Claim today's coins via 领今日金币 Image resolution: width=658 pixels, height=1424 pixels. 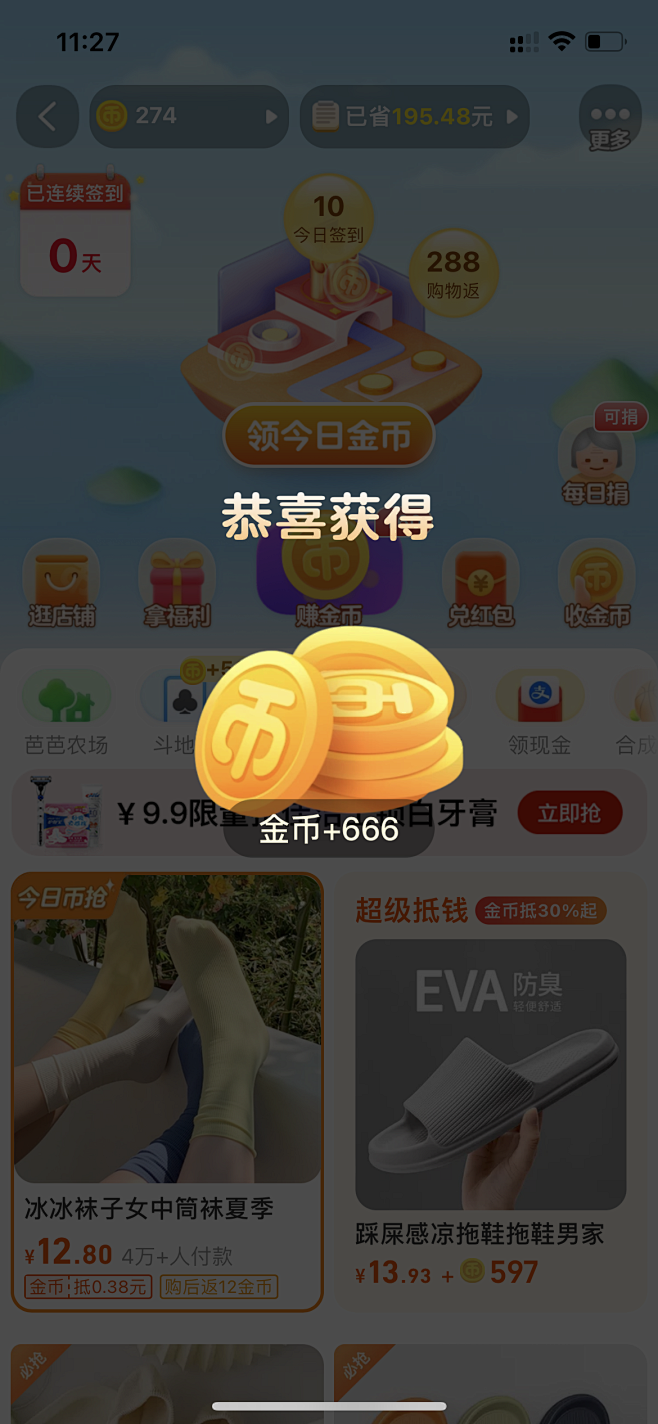pos(329,436)
